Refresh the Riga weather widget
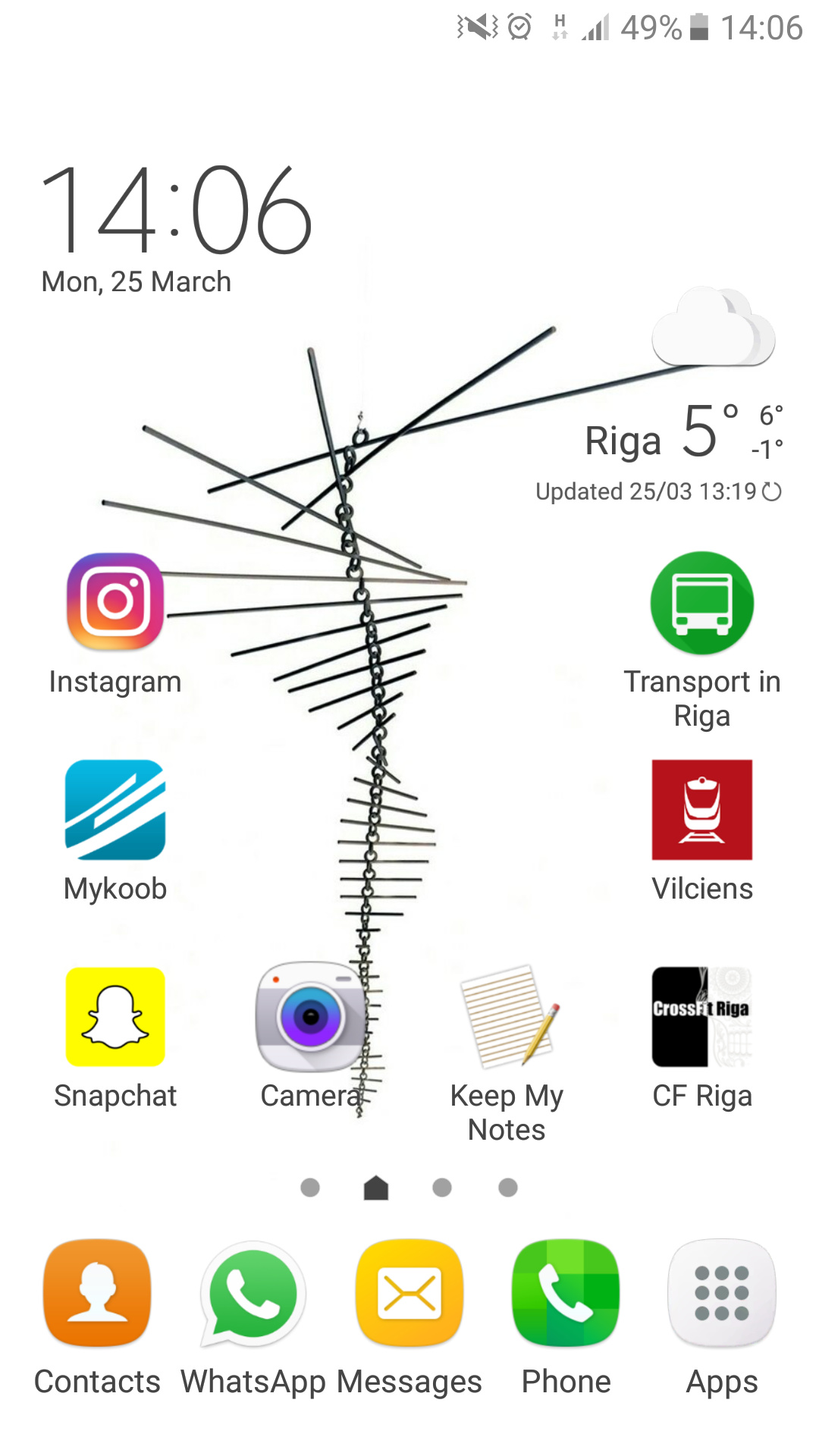 772,492
